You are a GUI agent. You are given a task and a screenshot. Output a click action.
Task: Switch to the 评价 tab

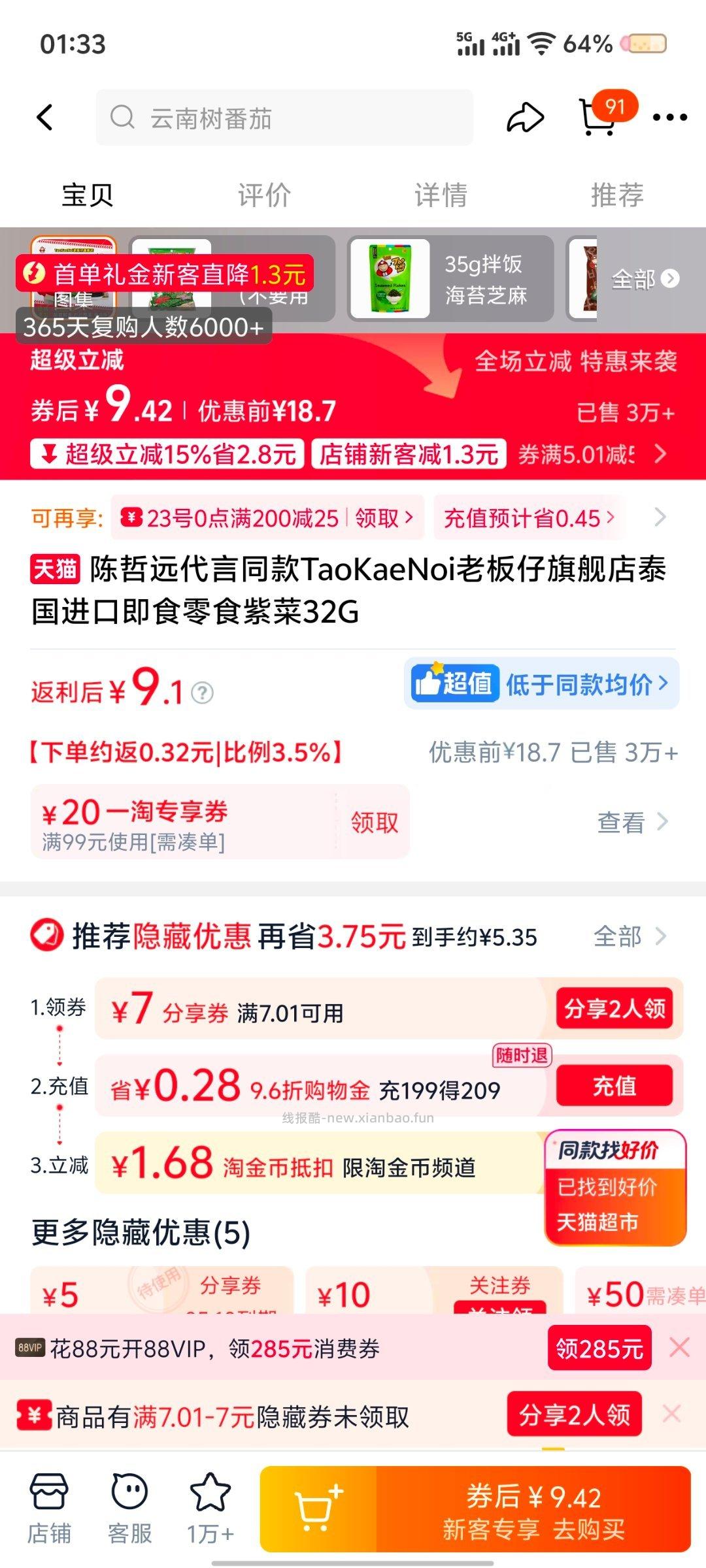tap(264, 195)
